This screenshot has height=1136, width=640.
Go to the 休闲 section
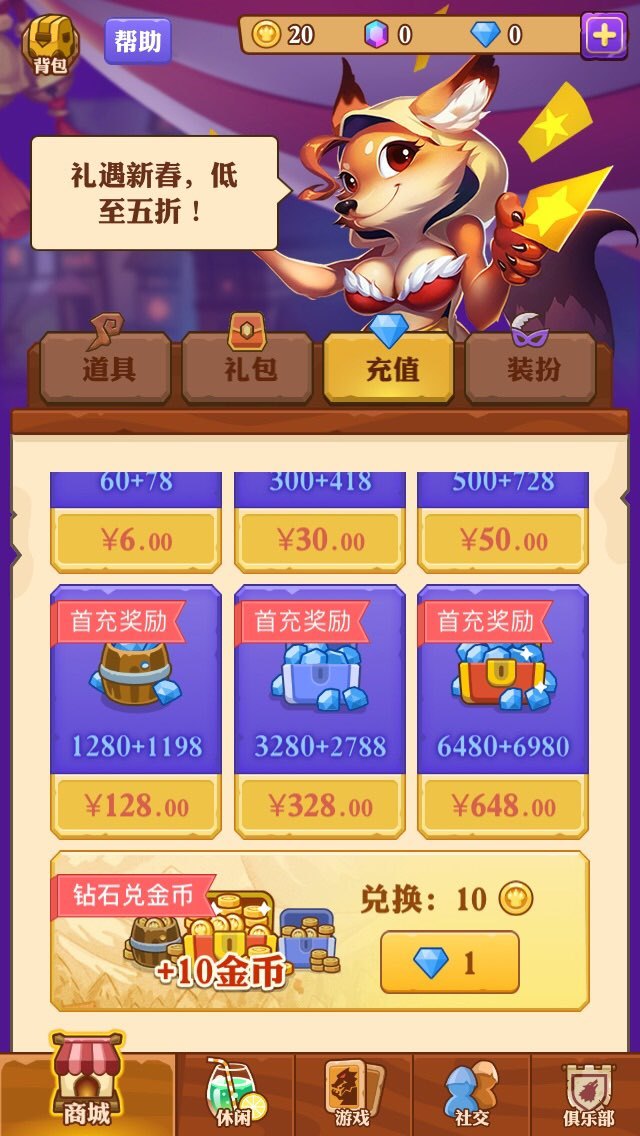[235, 1094]
